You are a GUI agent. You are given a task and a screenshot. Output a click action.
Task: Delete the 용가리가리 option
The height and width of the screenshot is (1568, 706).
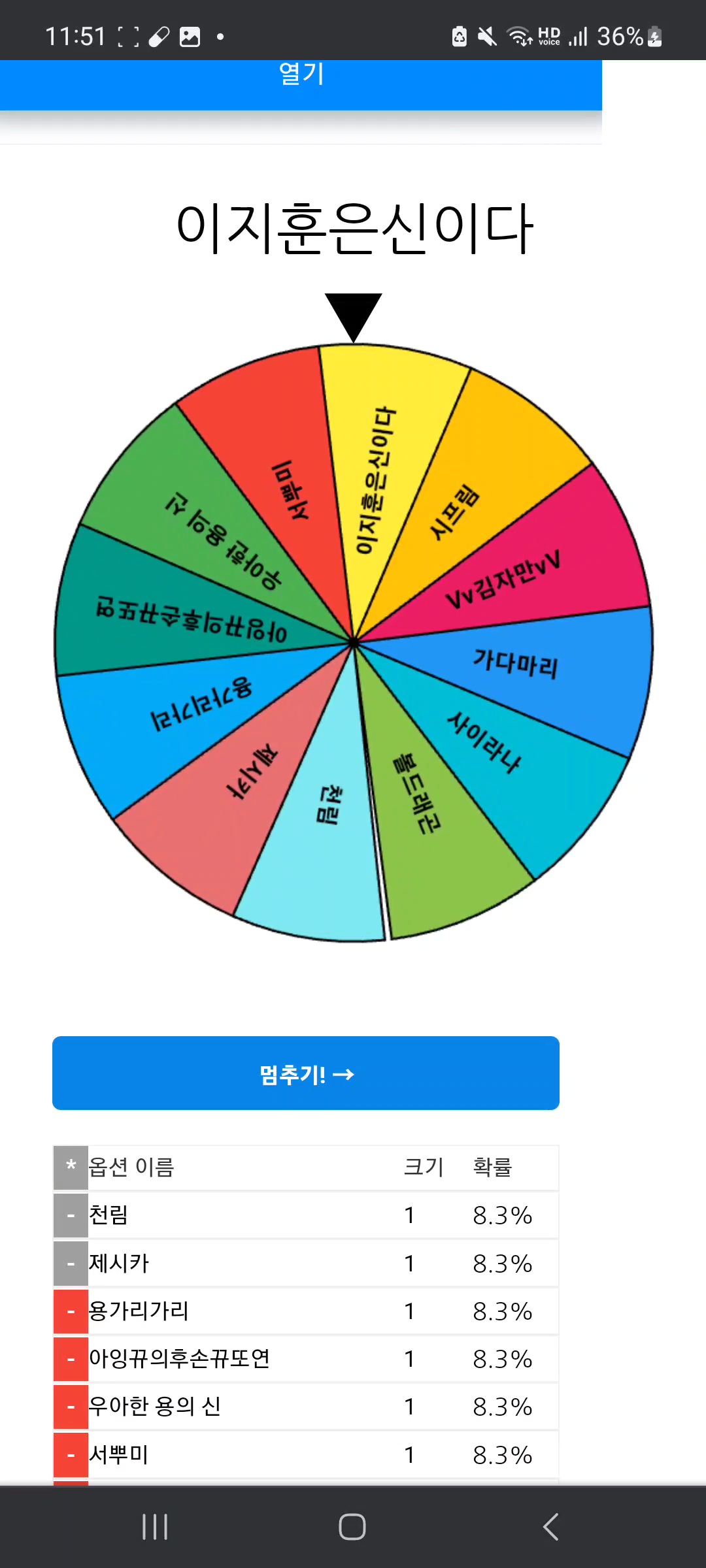pos(71,1311)
